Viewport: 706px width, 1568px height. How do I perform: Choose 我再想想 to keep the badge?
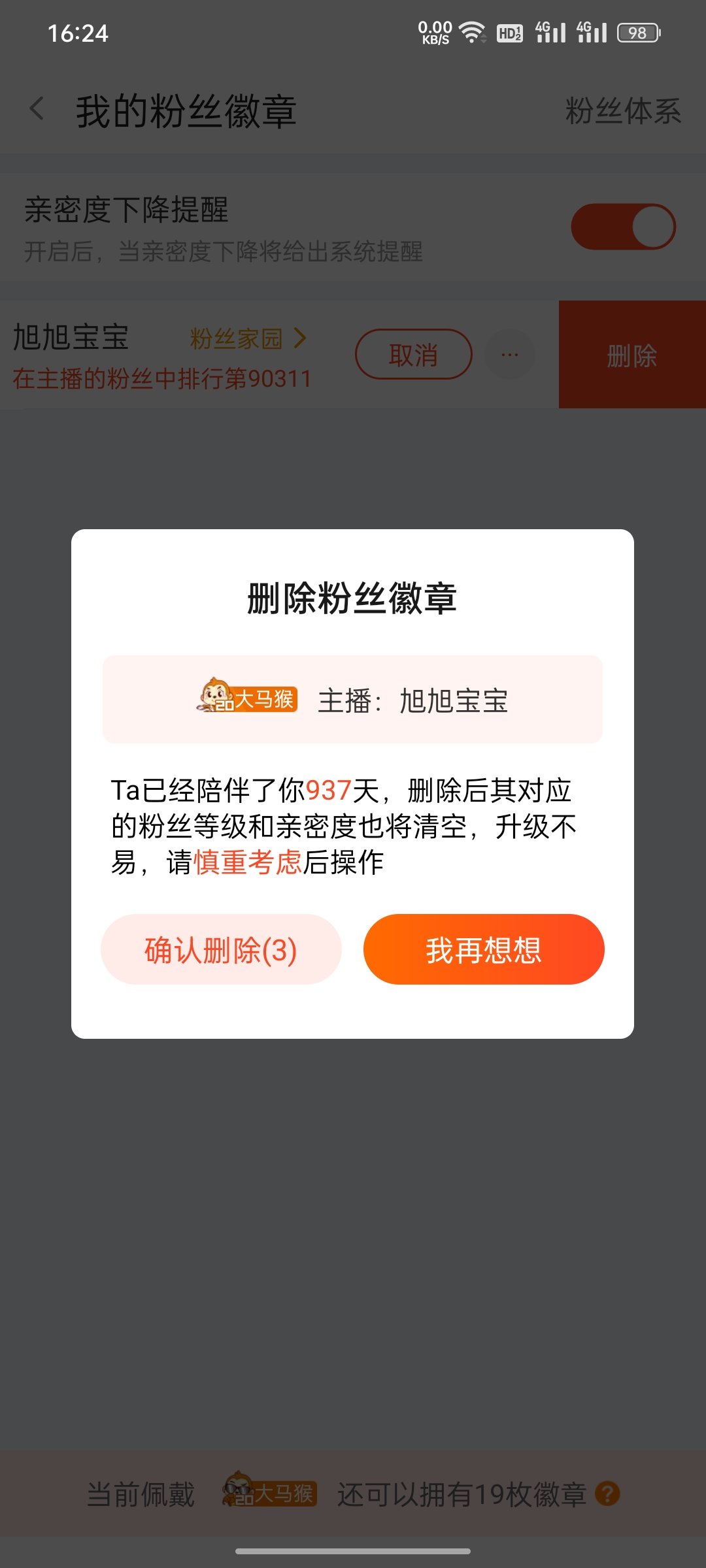484,949
